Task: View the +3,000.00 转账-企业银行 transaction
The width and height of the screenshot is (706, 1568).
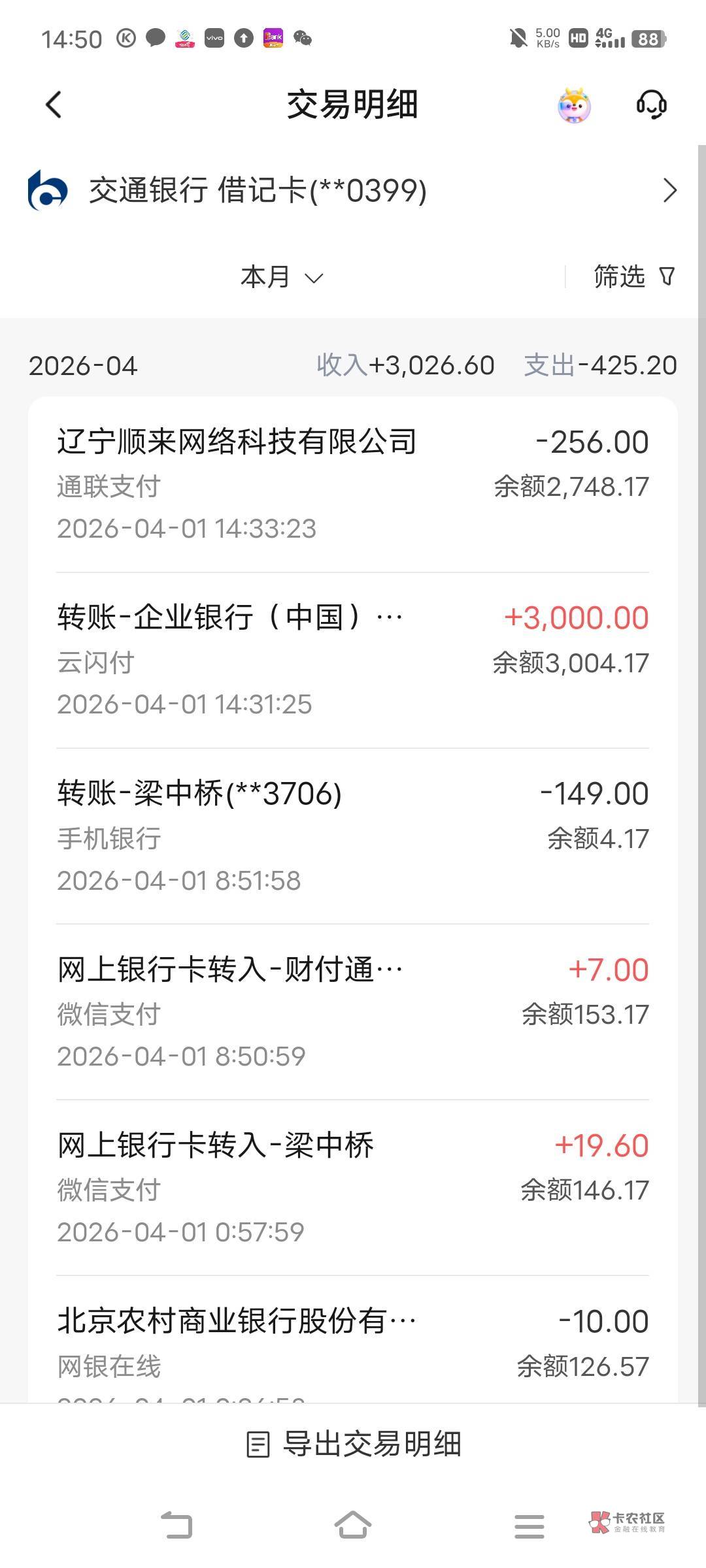Action: coord(353,661)
